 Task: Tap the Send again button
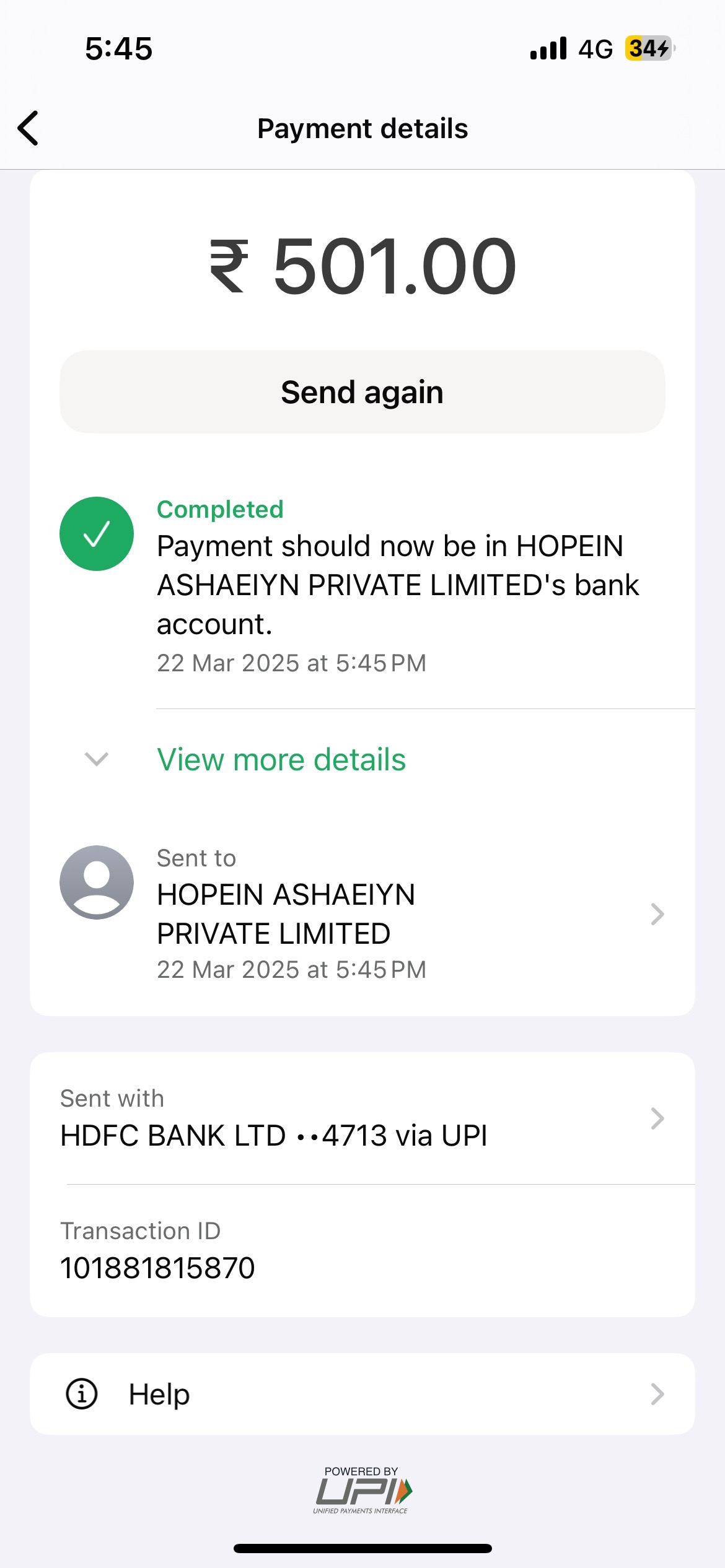coord(362,392)
